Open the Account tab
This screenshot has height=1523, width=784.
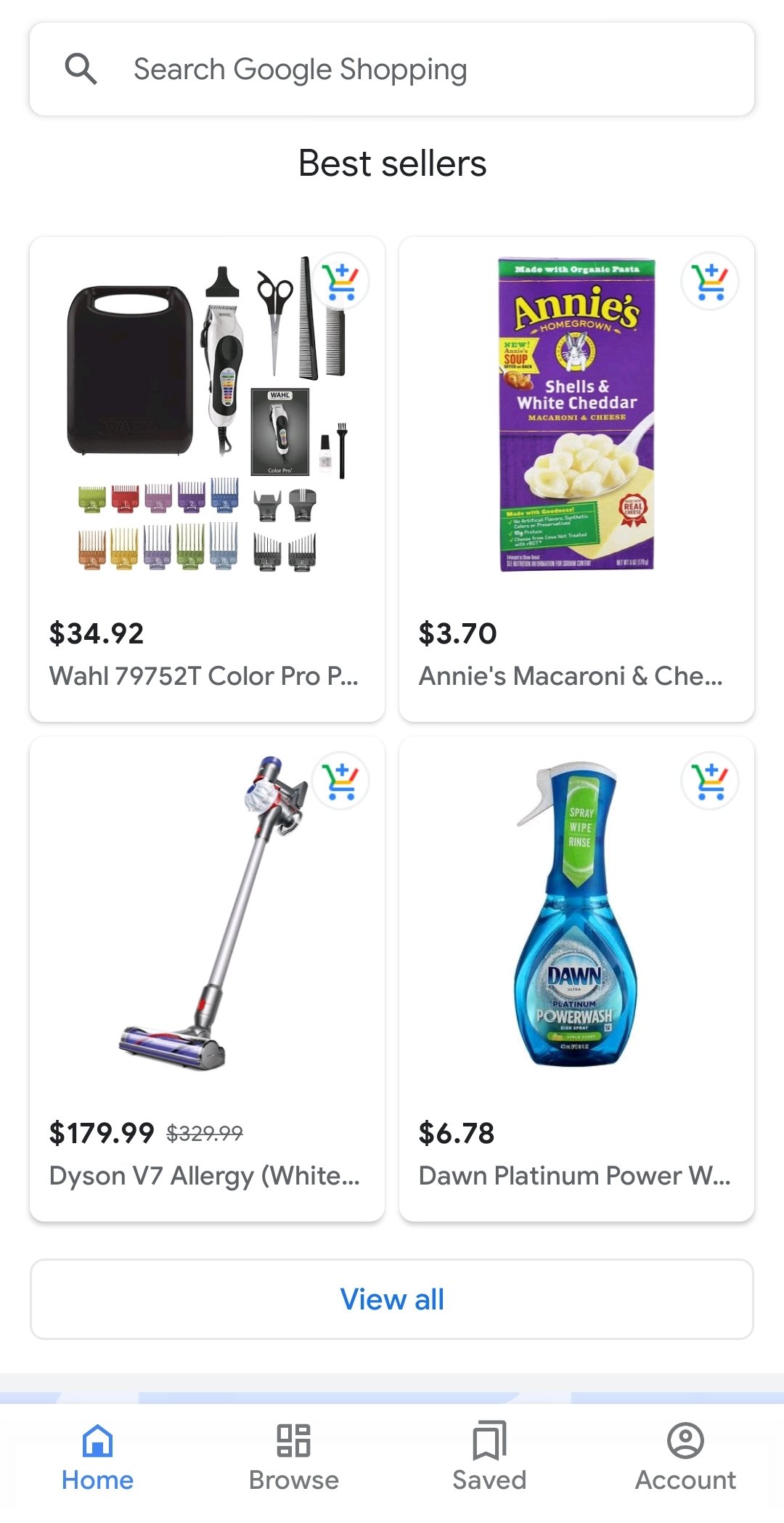pyautogui.click(x=686, y=1456)
